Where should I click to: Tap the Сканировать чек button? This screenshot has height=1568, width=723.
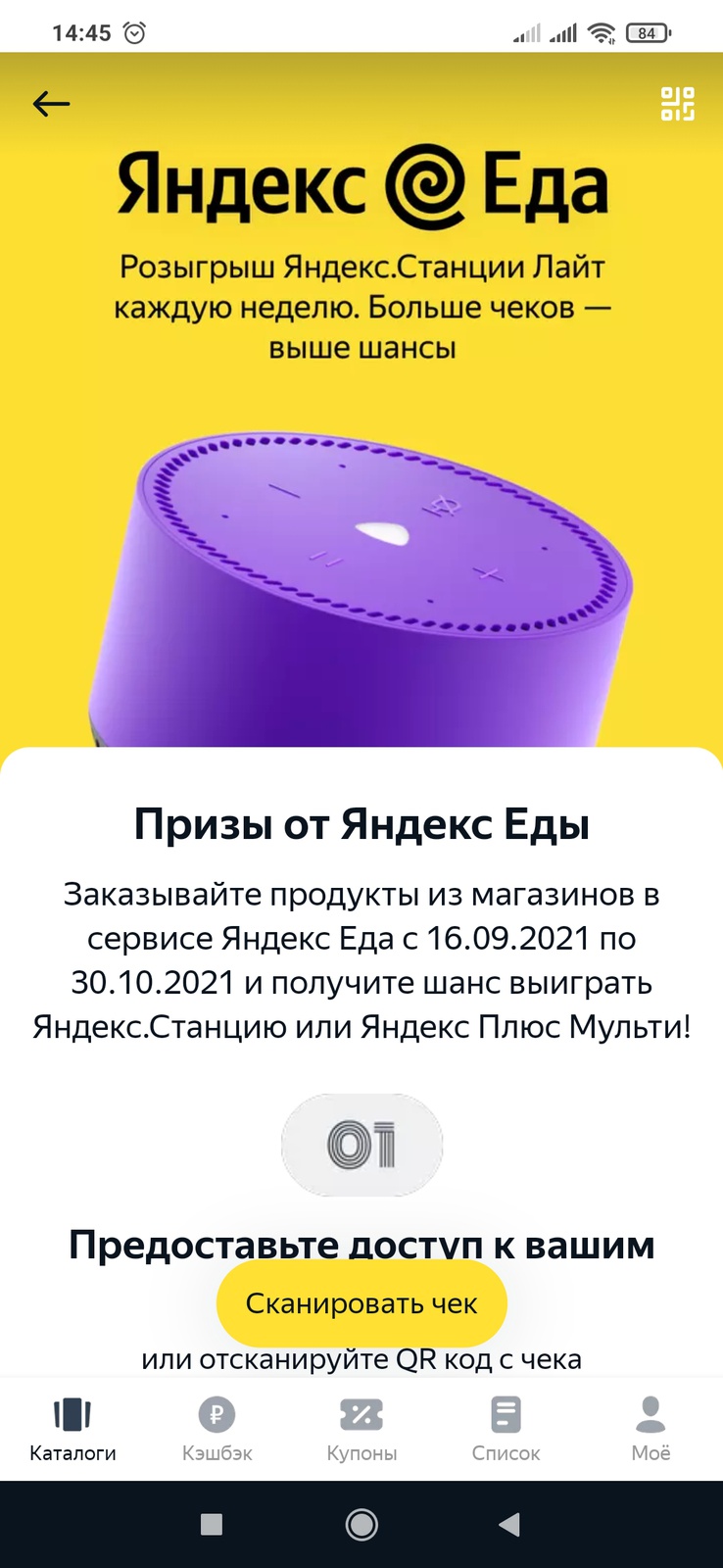coord(361,1303)
